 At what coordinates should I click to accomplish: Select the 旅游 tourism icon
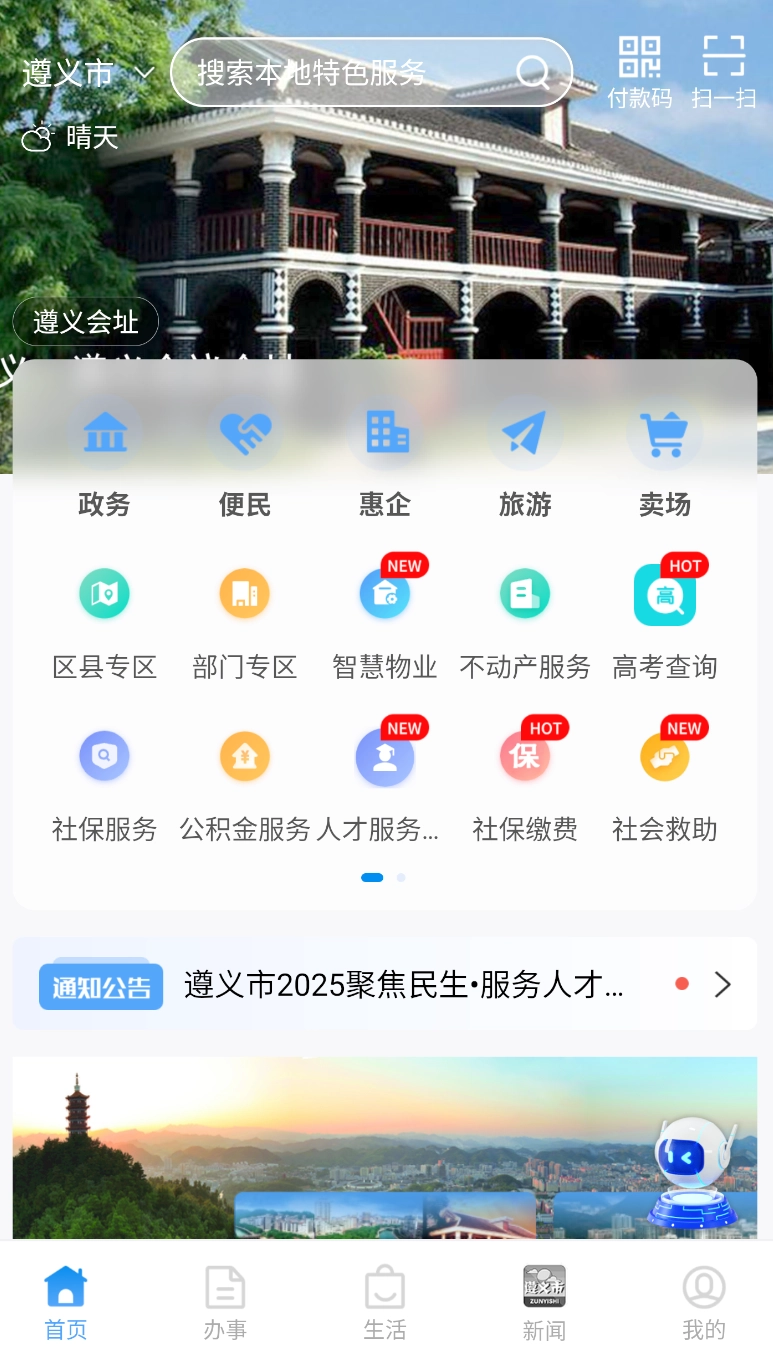point(525,455)
